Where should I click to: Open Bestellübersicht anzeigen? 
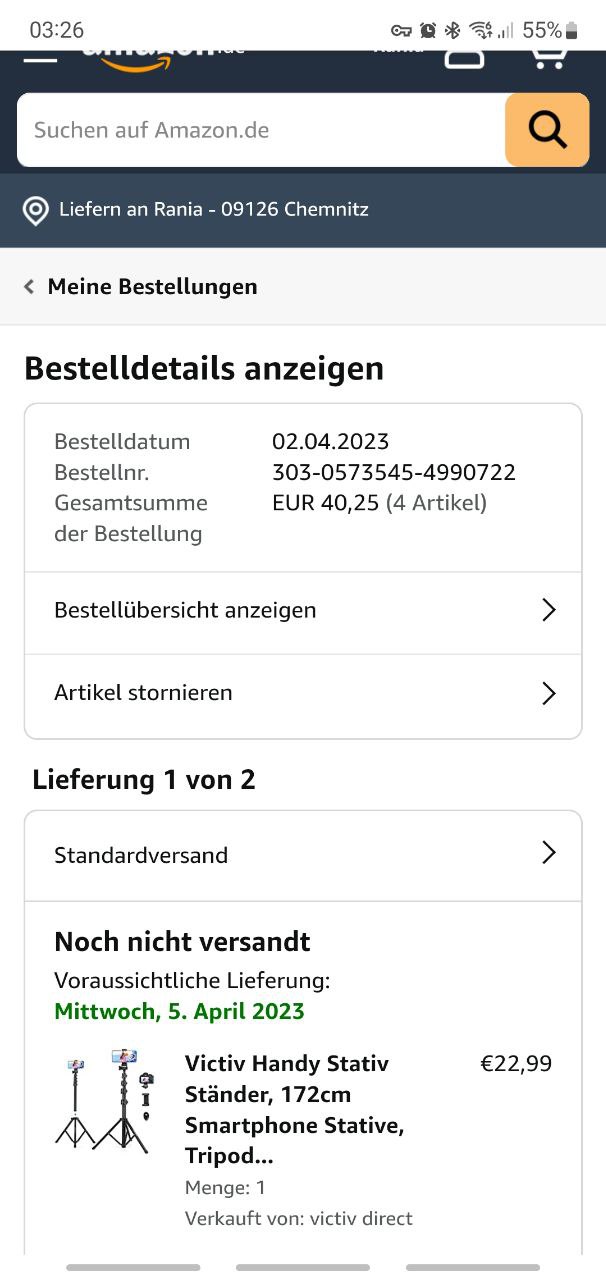302,610
